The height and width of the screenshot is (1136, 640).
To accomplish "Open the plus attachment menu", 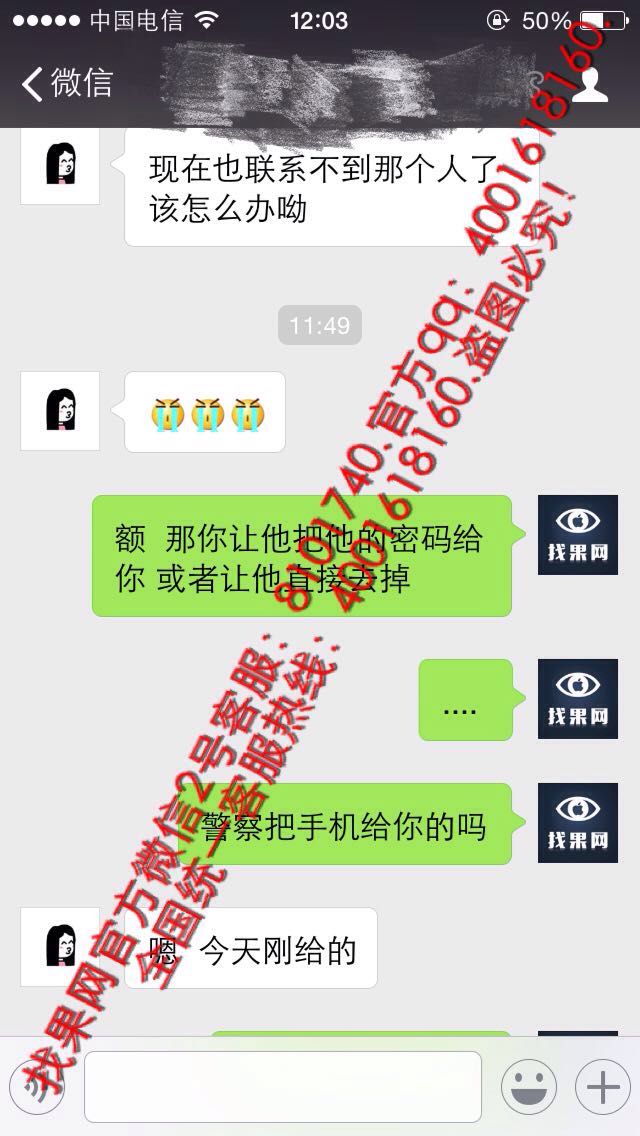I will click(602, 1087).
